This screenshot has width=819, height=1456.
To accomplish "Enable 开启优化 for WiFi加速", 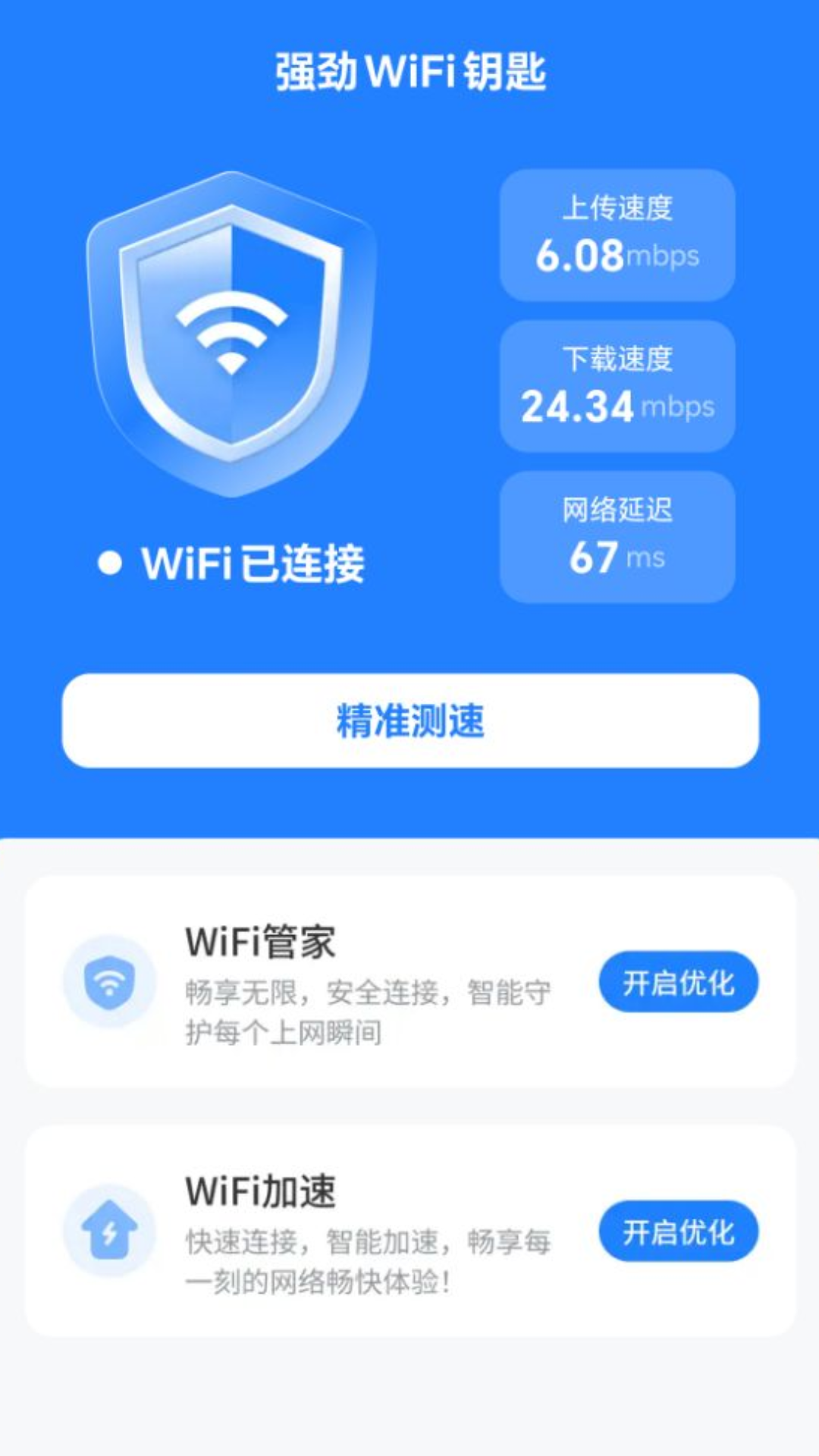I will [678, 1232].
